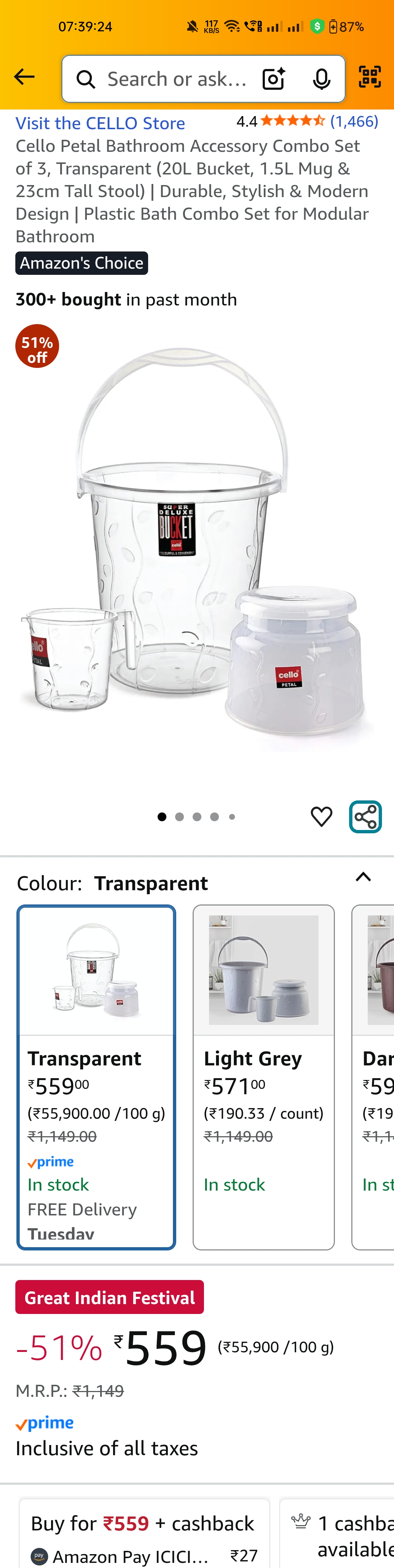Open the QR code scanner
Screen dimensions: 394x1568
370,77
